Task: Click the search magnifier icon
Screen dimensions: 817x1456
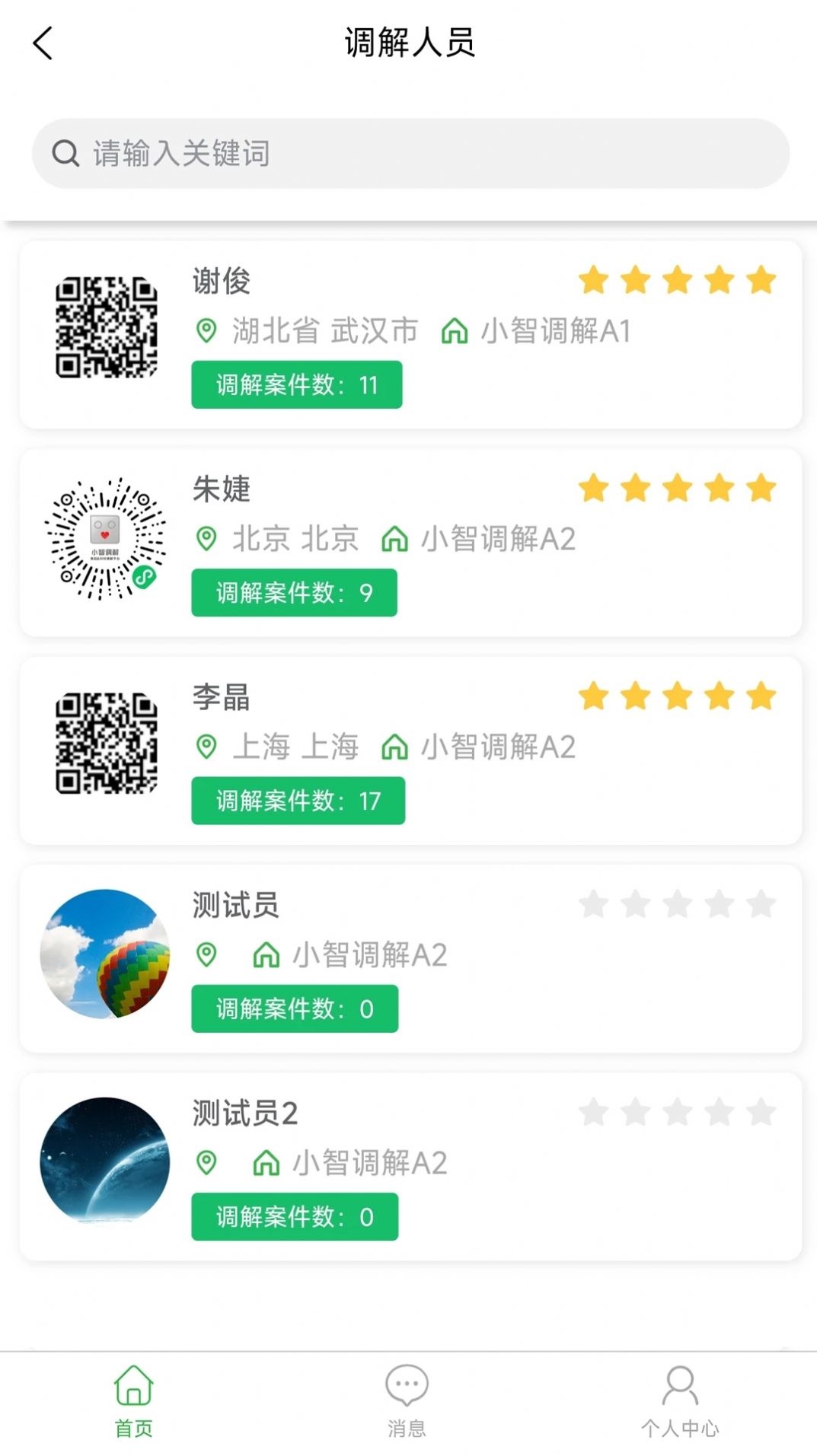Action: [x=65, y=153]
